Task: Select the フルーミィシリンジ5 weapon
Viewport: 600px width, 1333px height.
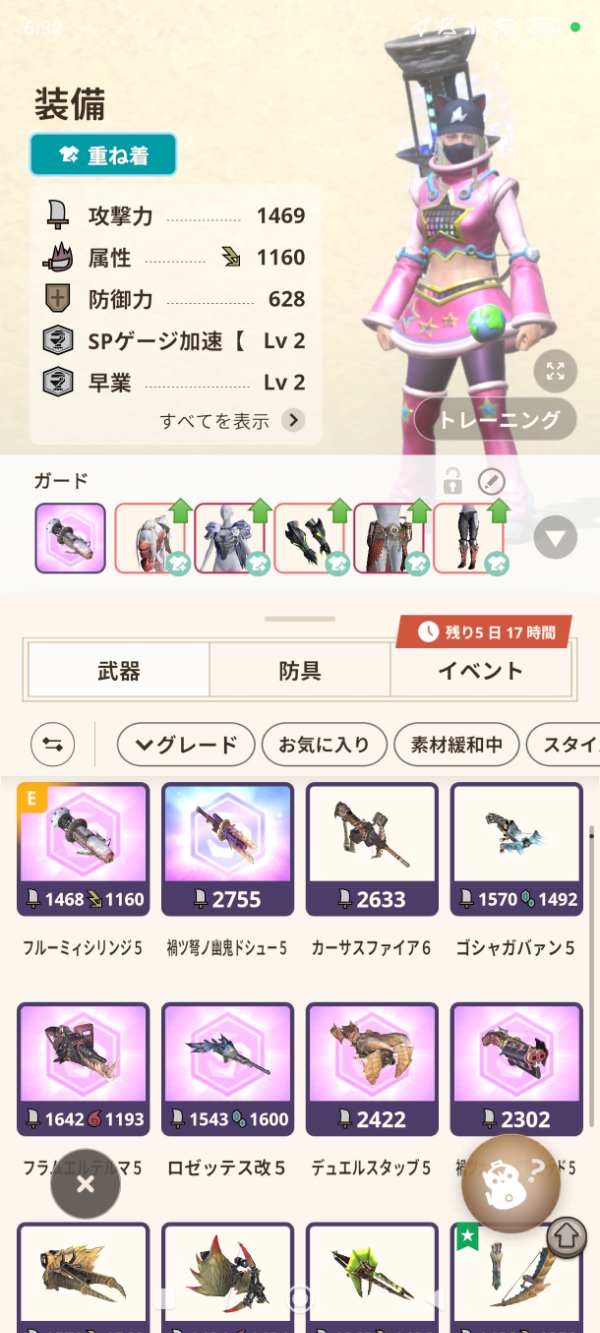Action: pyautogui.click(x=83, y=849)
